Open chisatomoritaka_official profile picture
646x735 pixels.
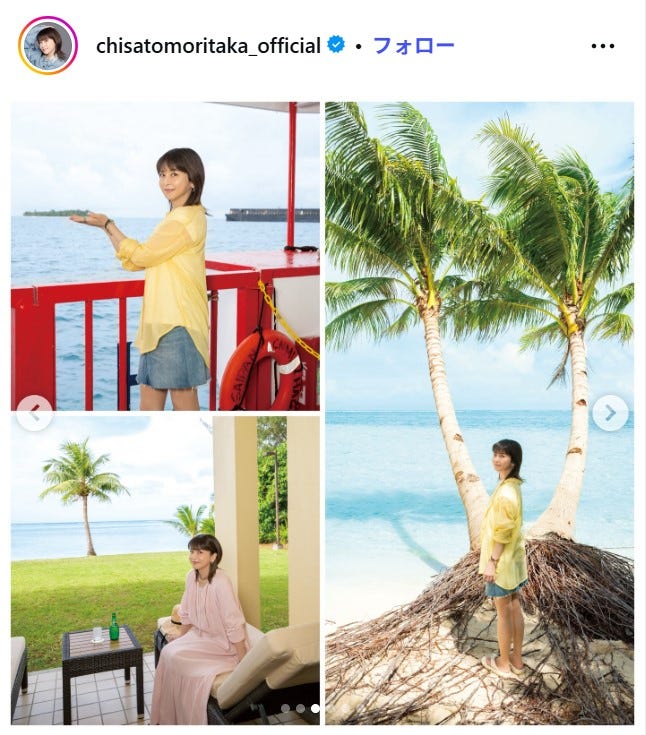(47, 46)
